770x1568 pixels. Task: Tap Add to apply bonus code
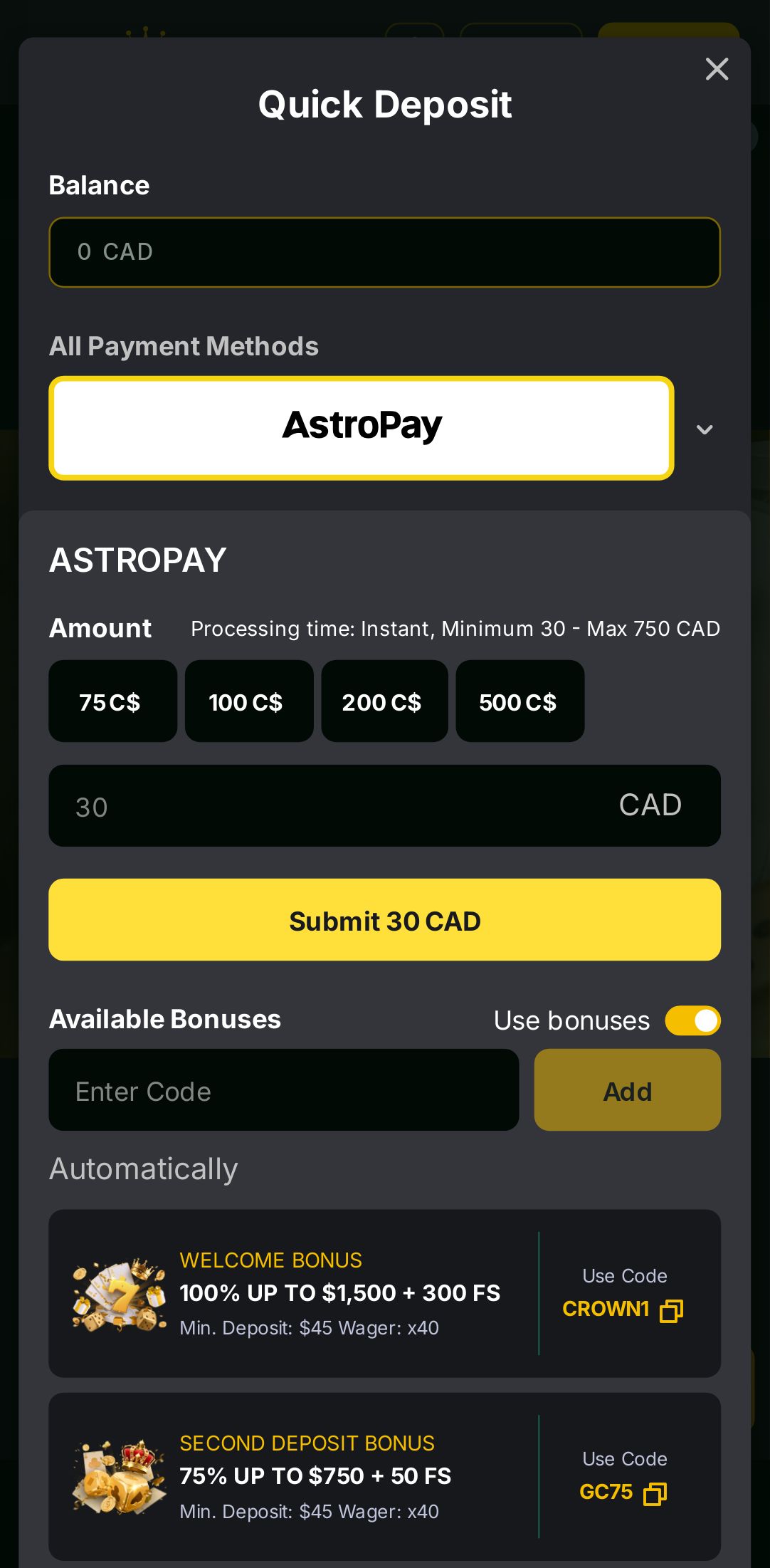pos(627,1090)
